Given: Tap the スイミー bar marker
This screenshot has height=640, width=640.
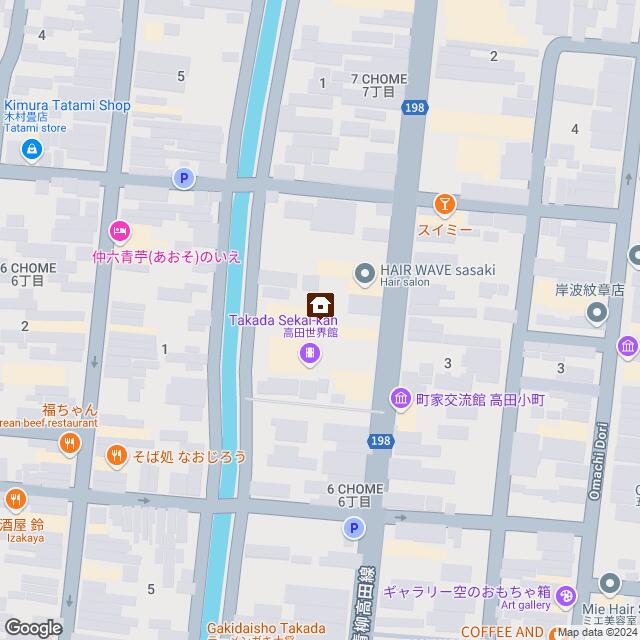Looking at the screenshot, I should pyautogui.click(x=445, y=204).
